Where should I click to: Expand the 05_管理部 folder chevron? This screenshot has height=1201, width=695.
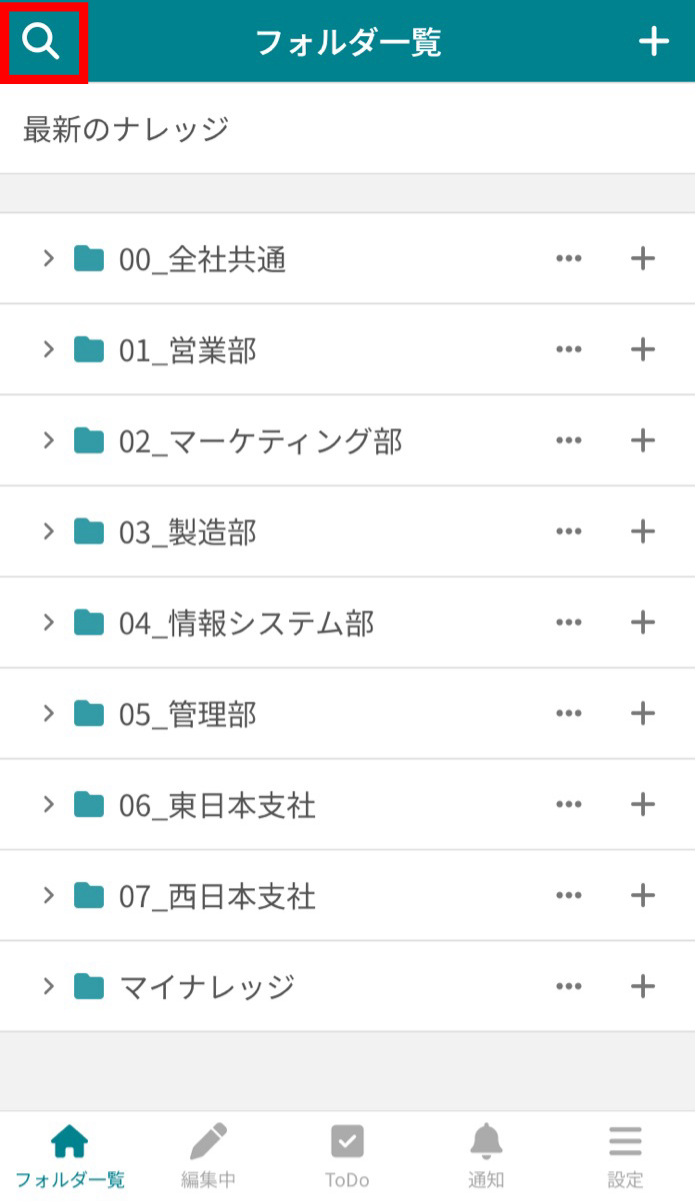(47, 714)
